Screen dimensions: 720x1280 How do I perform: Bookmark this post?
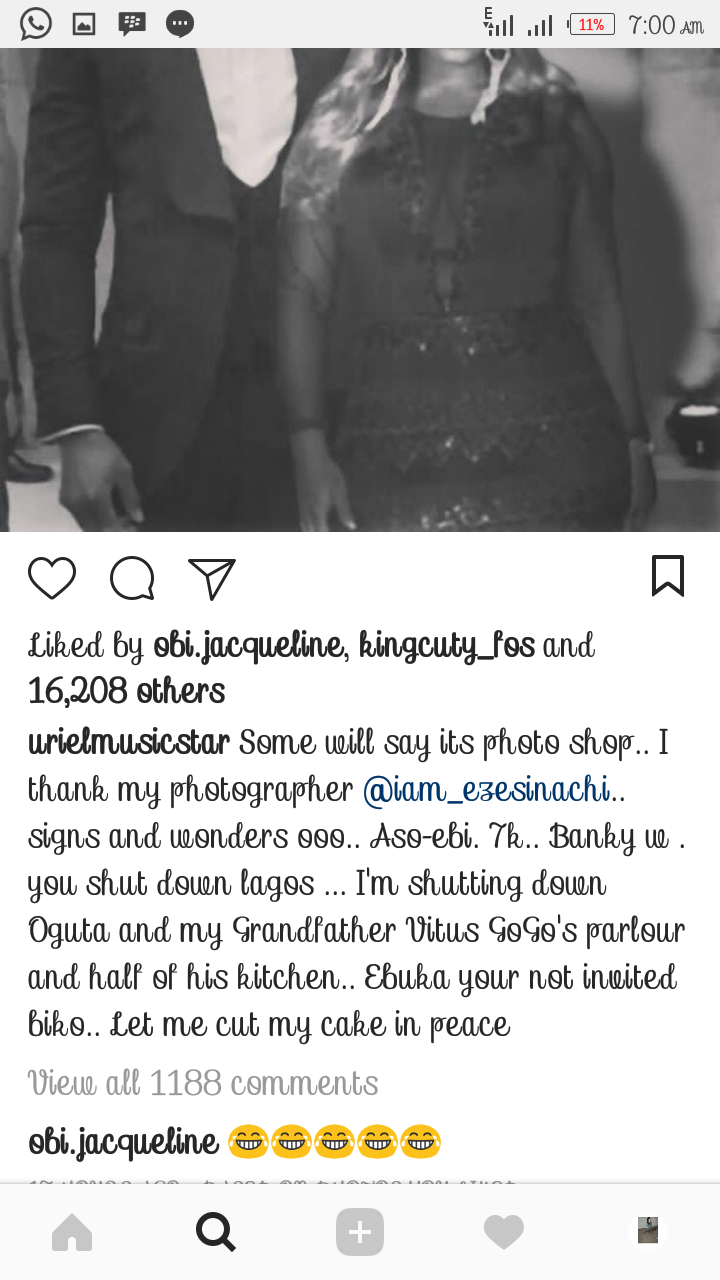667,576
